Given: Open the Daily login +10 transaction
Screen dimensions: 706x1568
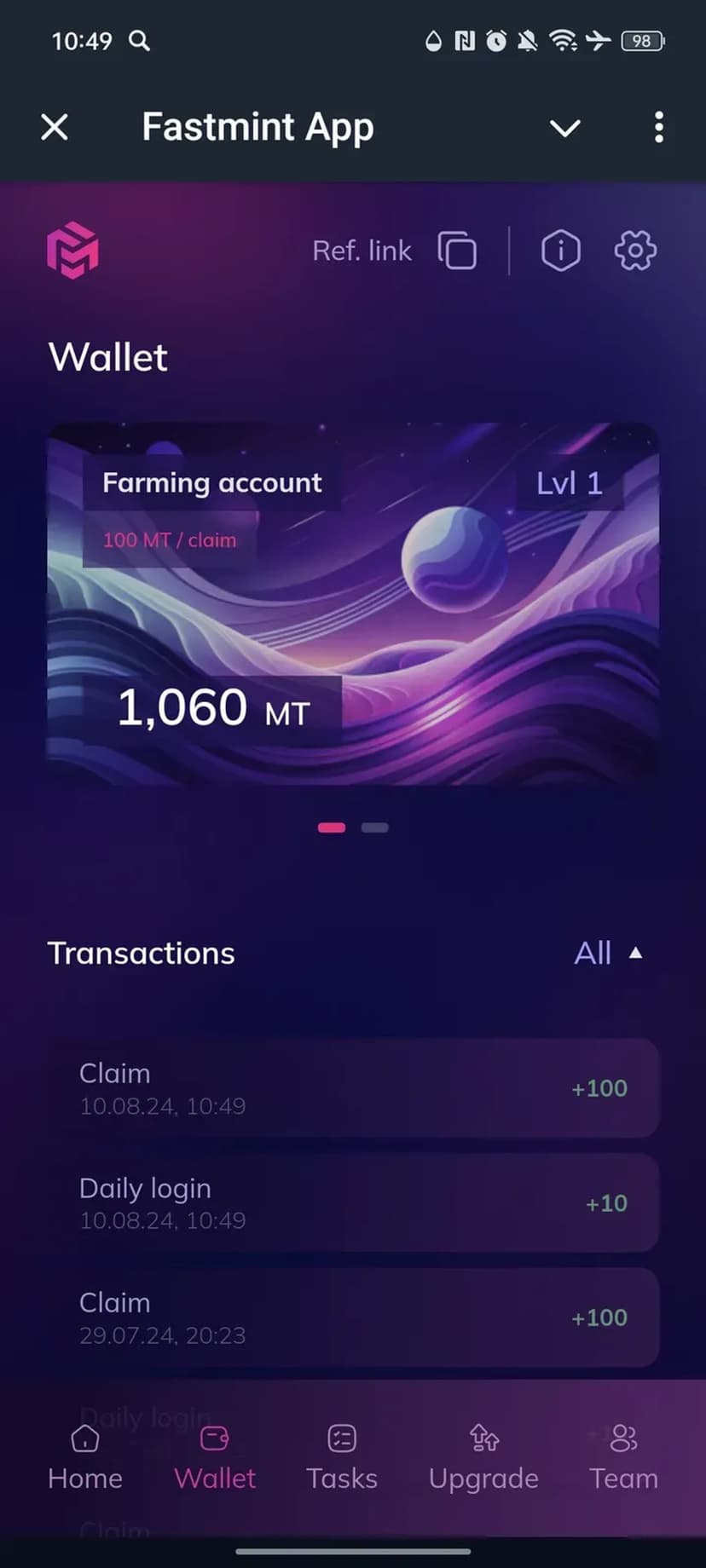Looking at the screenshot, I should tap(352, 1202).
